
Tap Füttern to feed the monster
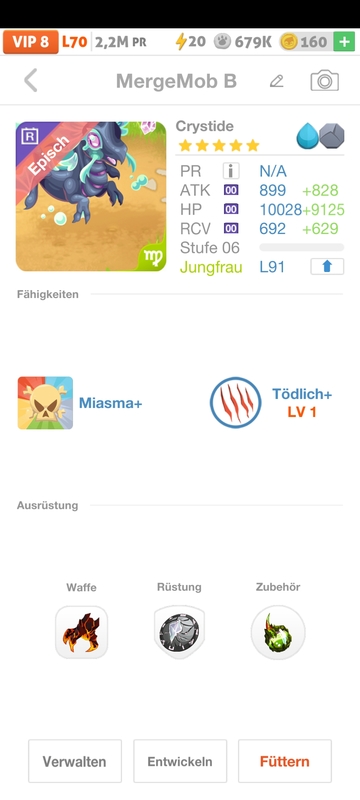tap(285, 761)
